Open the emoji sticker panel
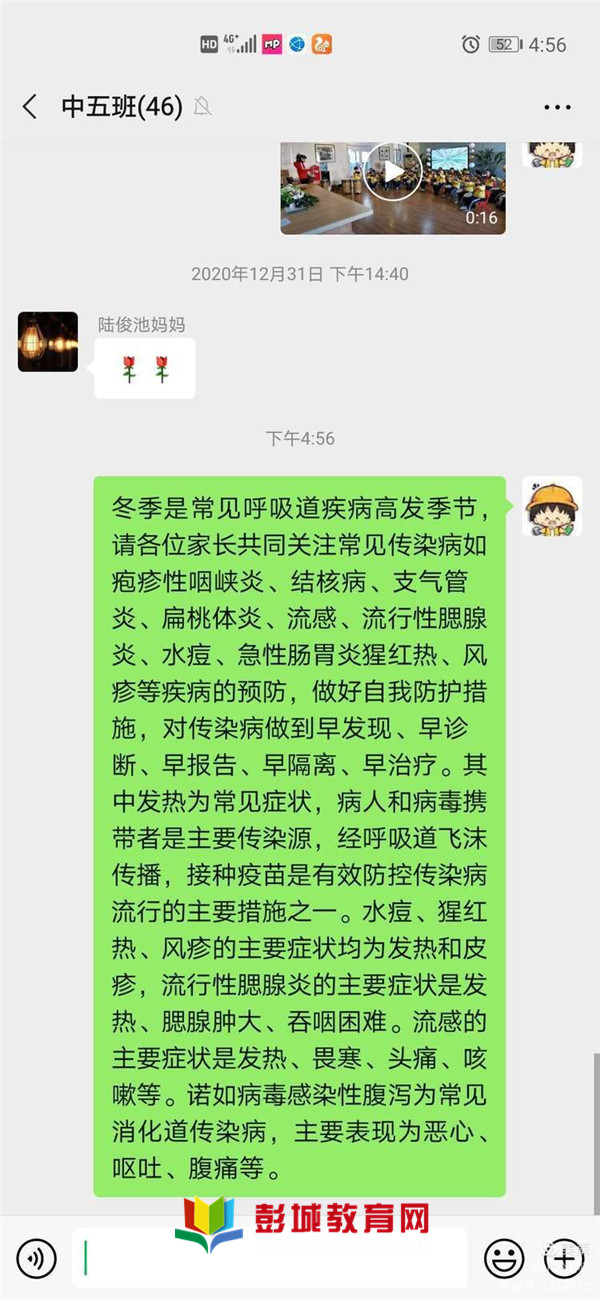This screenshot has width=600, height=1300. 504,1257
